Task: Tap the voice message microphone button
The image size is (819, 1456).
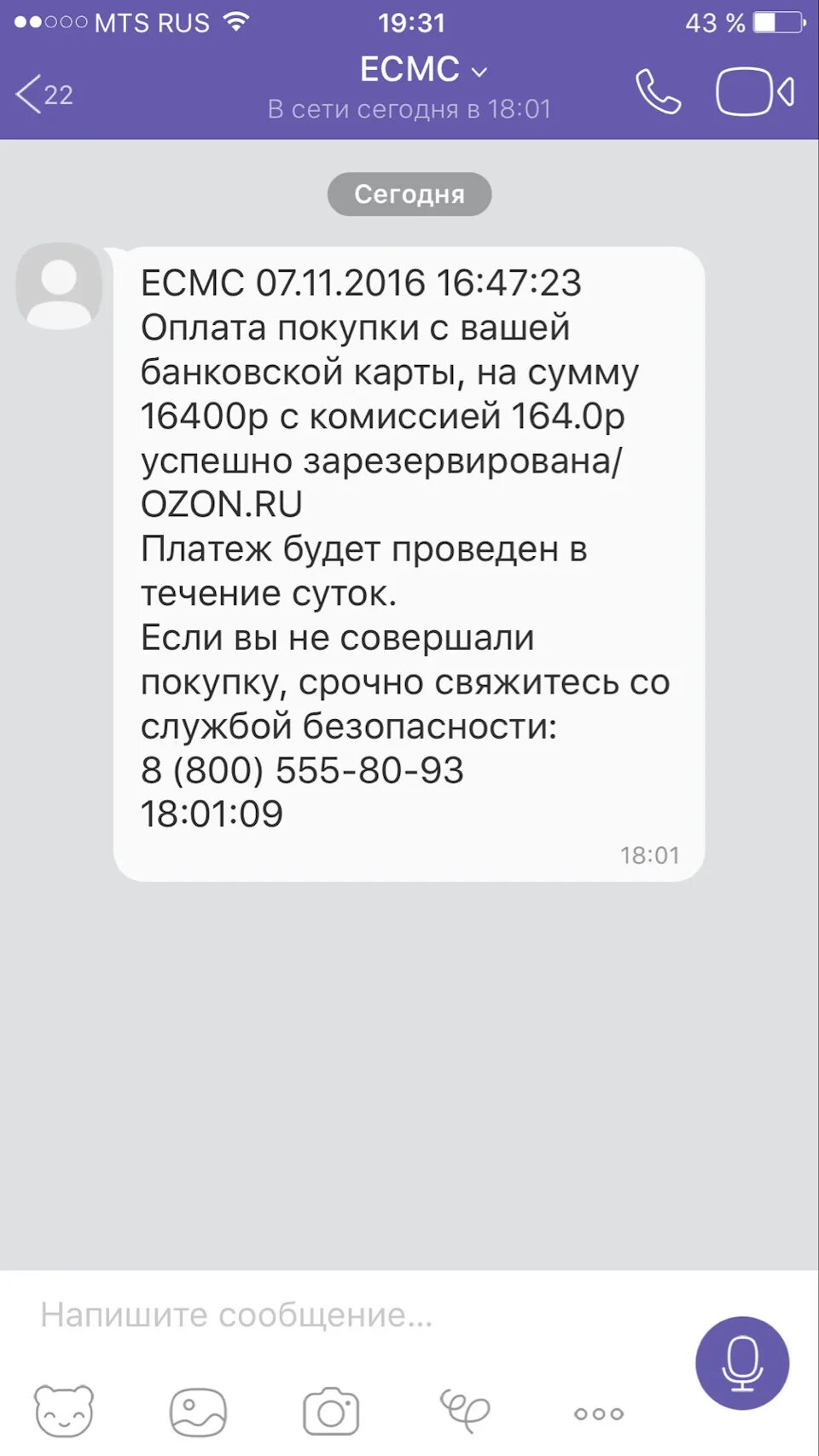Action: (742, 1362)
